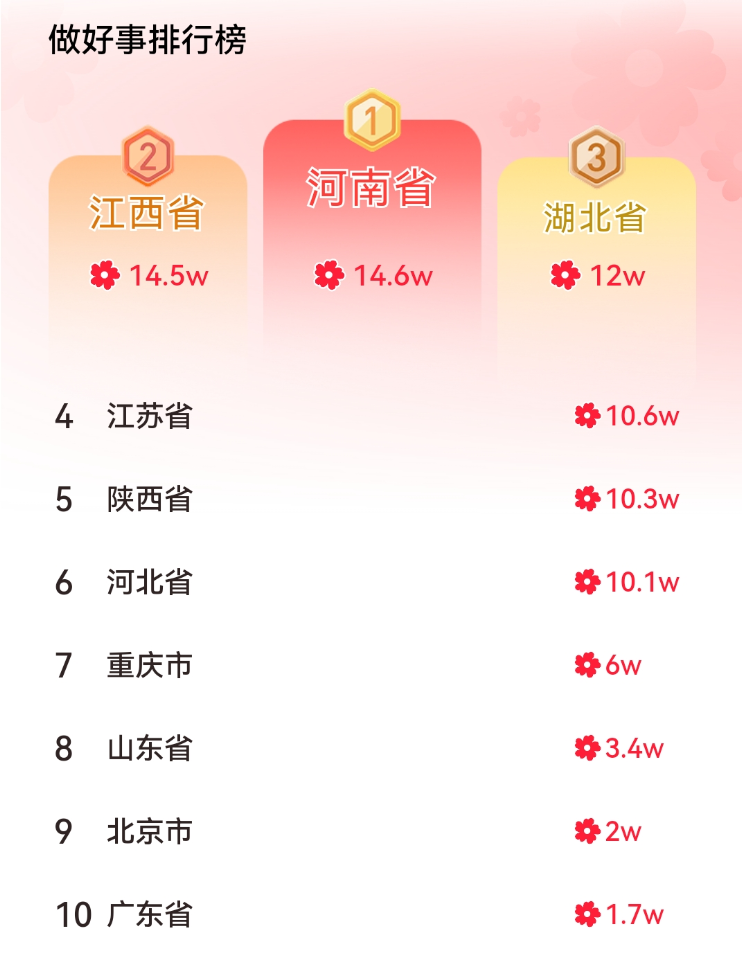Click rank number 7 beside 重庆市
The height and width of the screenshot is (958, 742).
(62, 665)
